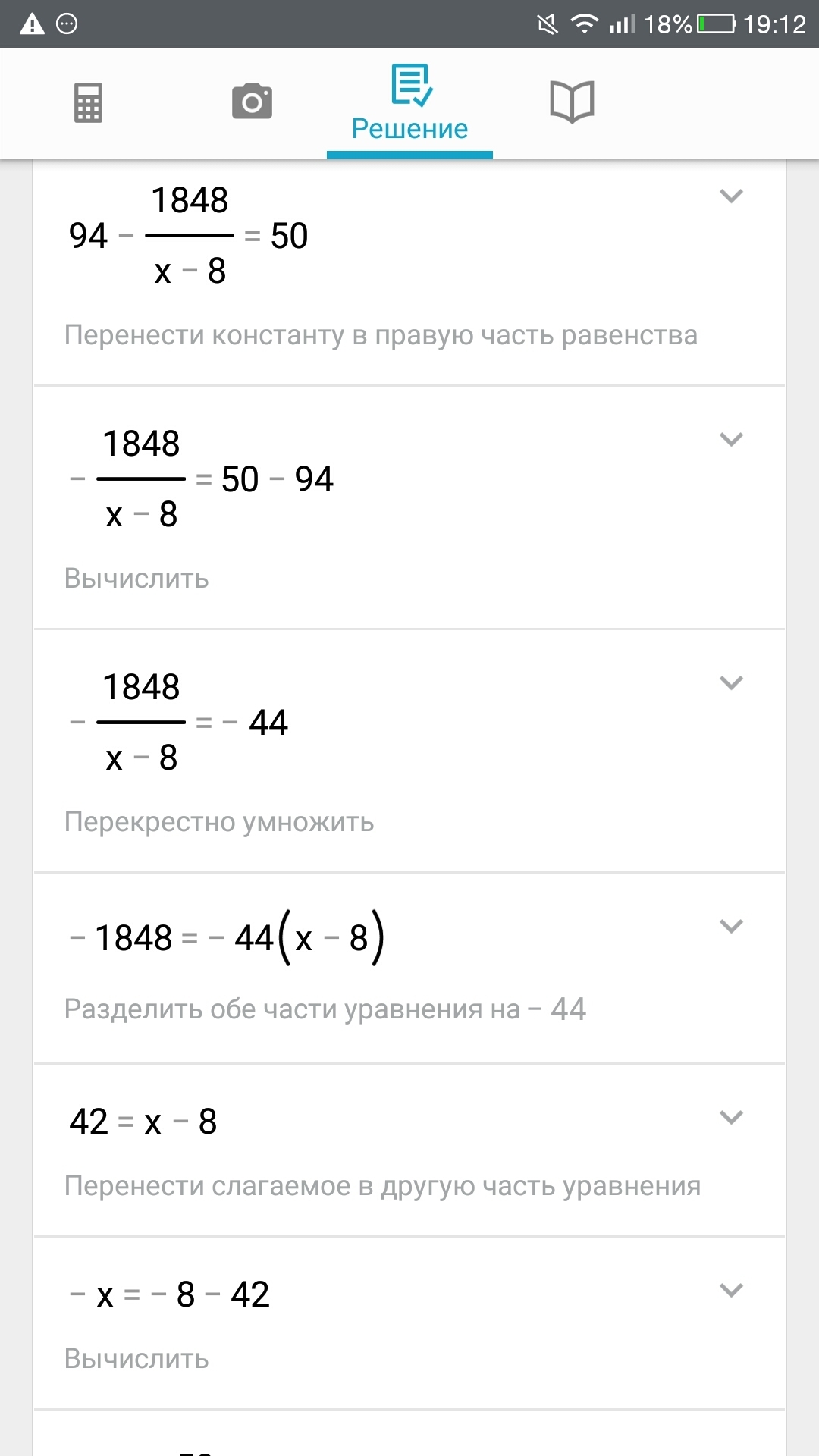Viewport: 819px width, 1456px height.
Task: Expand step 94 − 1848/(x−8) = 50
Action: coord(731,196)
